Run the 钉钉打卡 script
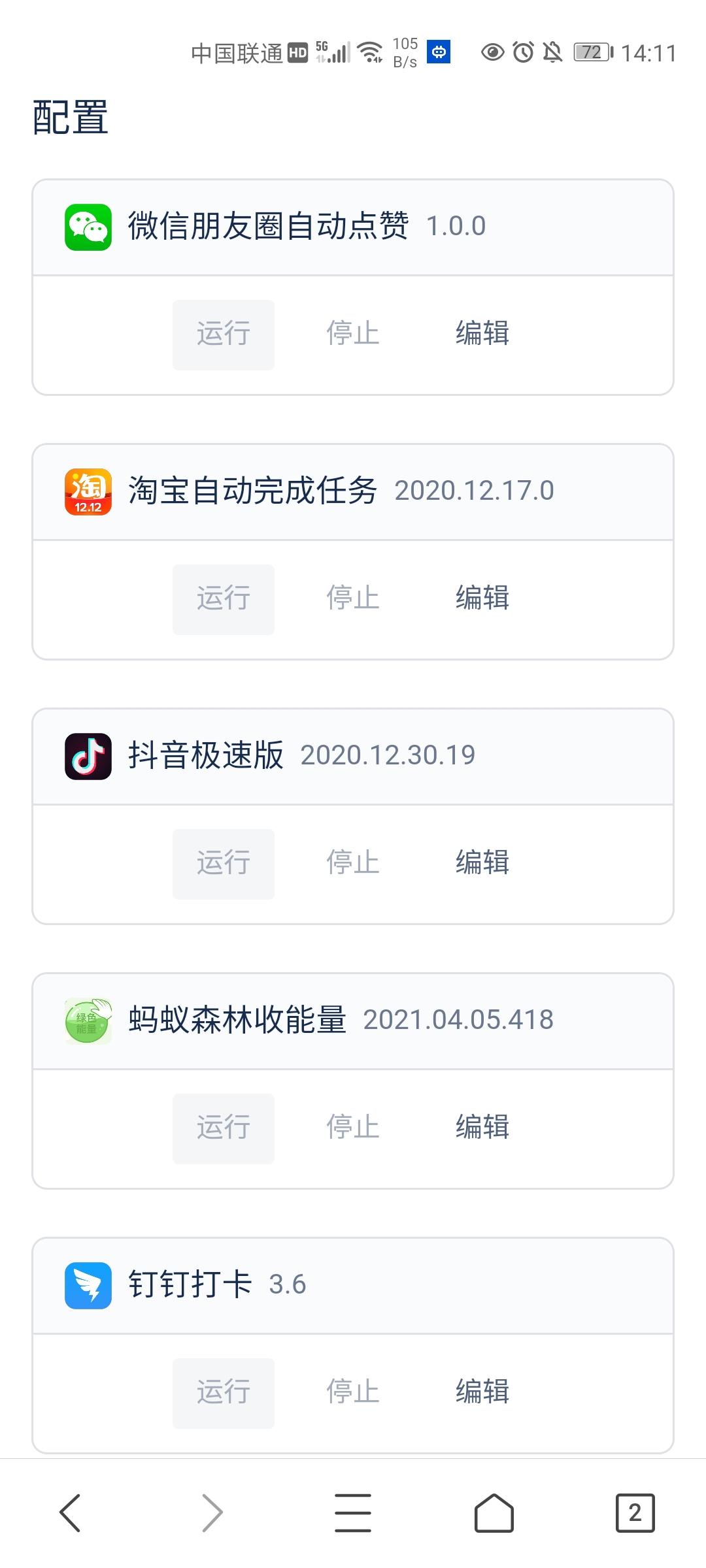Viewport: 706px width, 1568px height. (x=224, y=1393)
